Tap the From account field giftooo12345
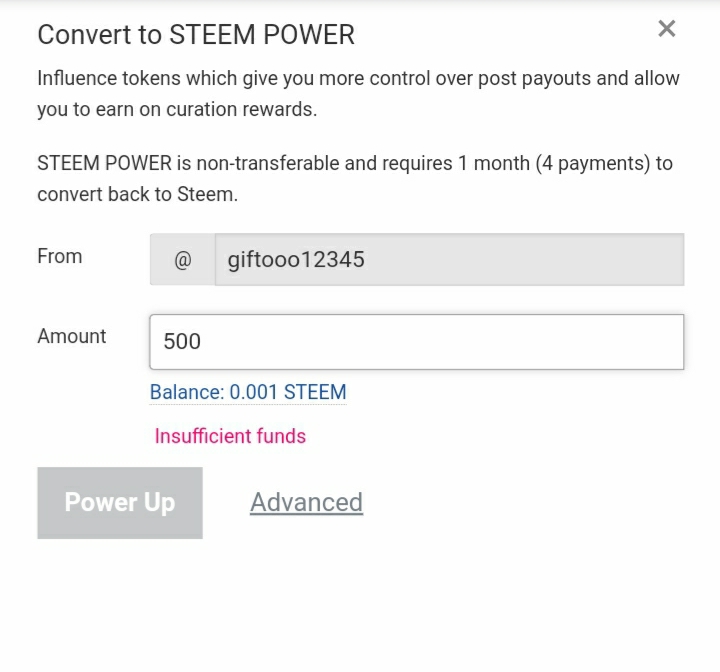 pyautogui.click(x=448, y=260)
